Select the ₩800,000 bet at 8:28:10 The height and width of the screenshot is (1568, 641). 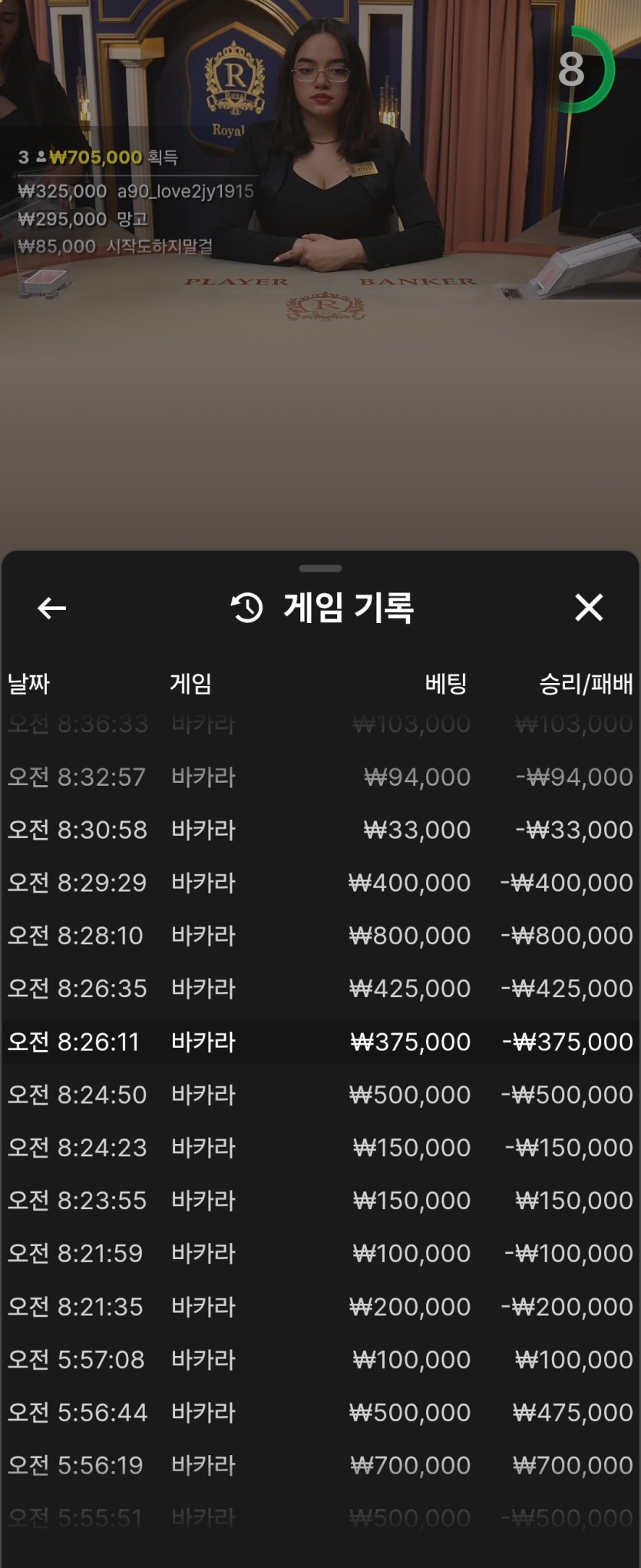pos(320,936)
